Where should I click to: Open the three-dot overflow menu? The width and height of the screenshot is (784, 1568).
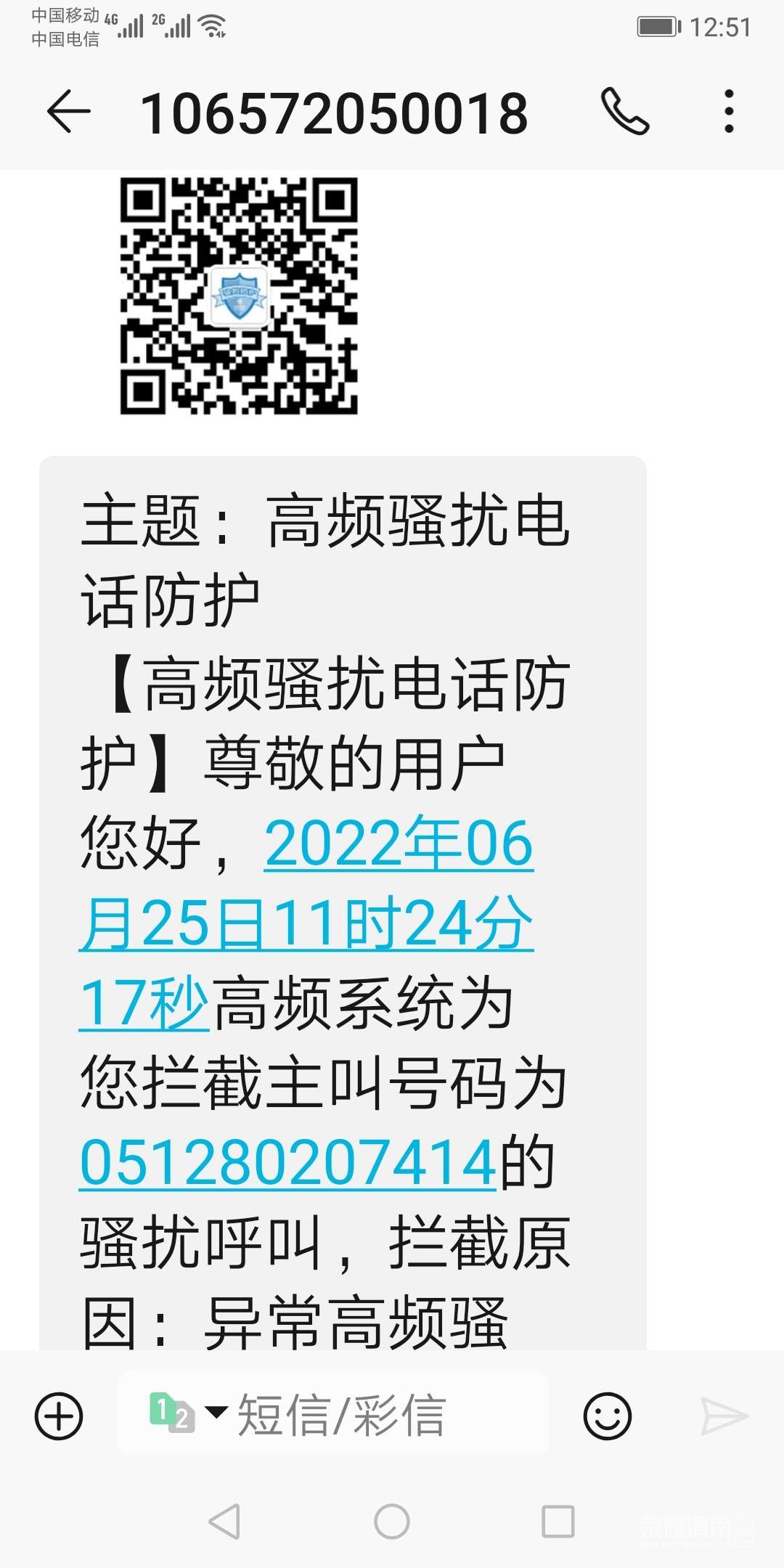[x=729, y=112]
